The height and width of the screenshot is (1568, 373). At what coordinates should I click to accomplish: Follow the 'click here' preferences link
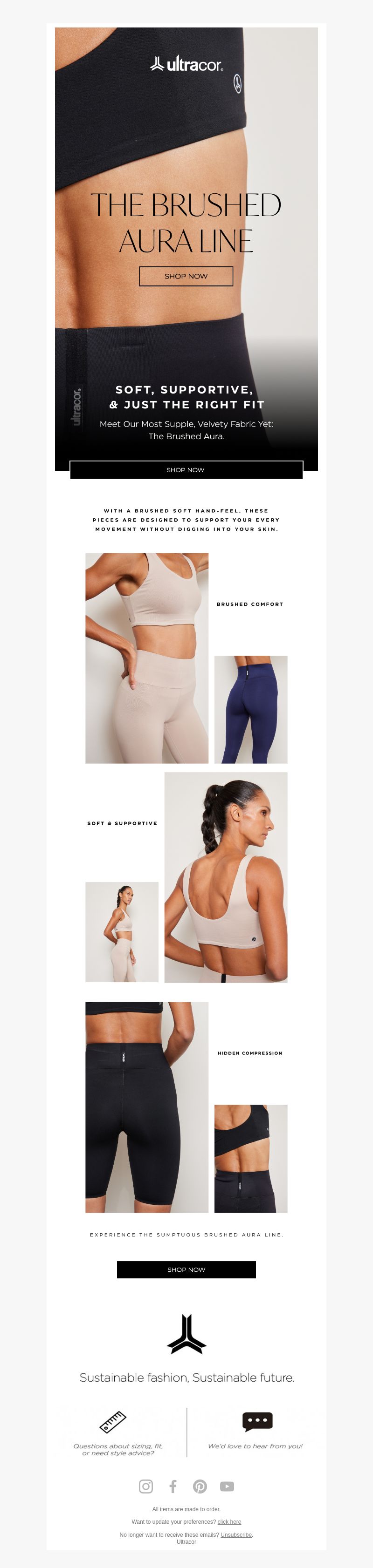tap(229, 1521)
